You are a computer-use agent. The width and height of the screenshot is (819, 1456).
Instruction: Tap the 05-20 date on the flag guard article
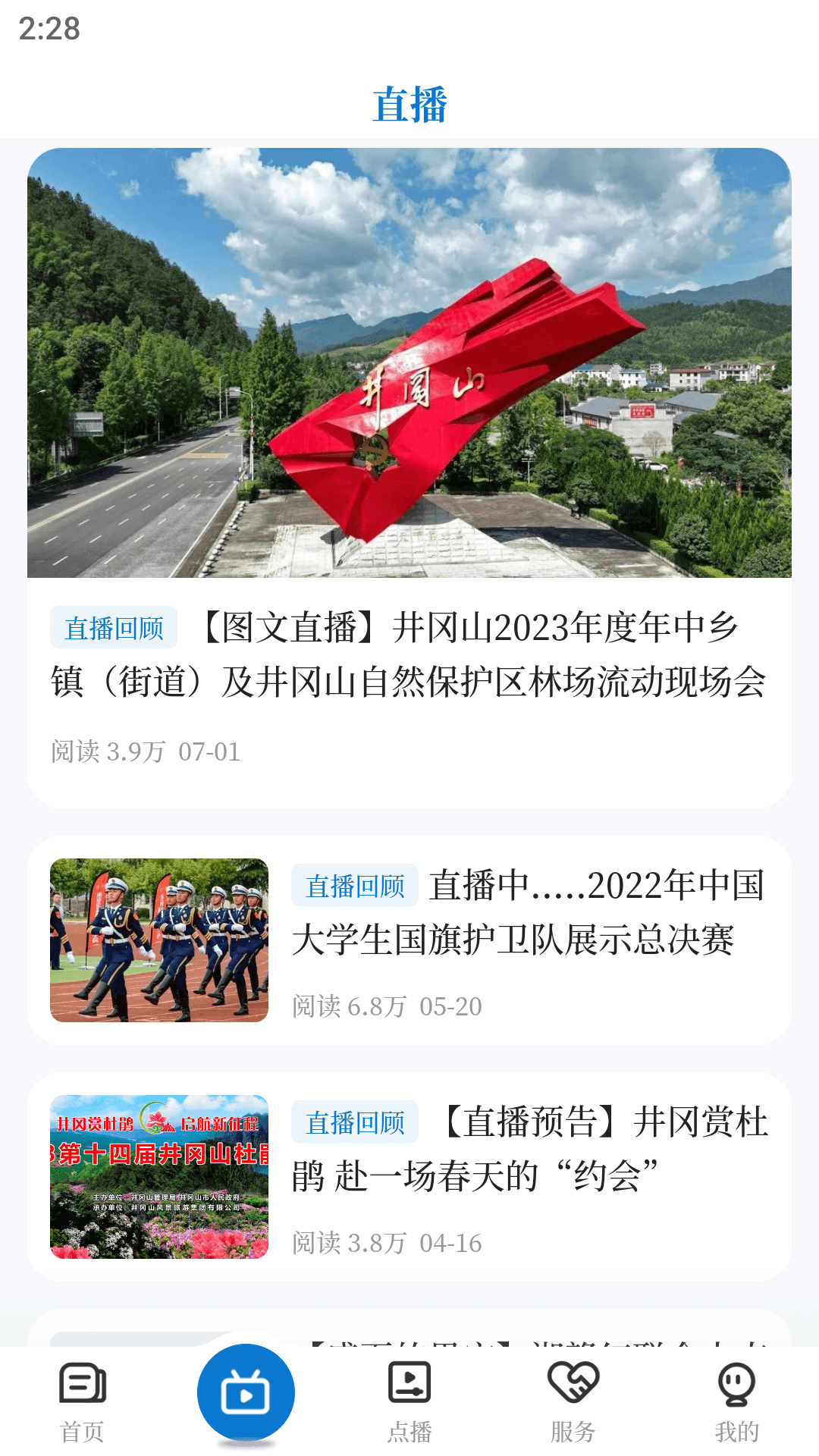(x=450, y=1007)
